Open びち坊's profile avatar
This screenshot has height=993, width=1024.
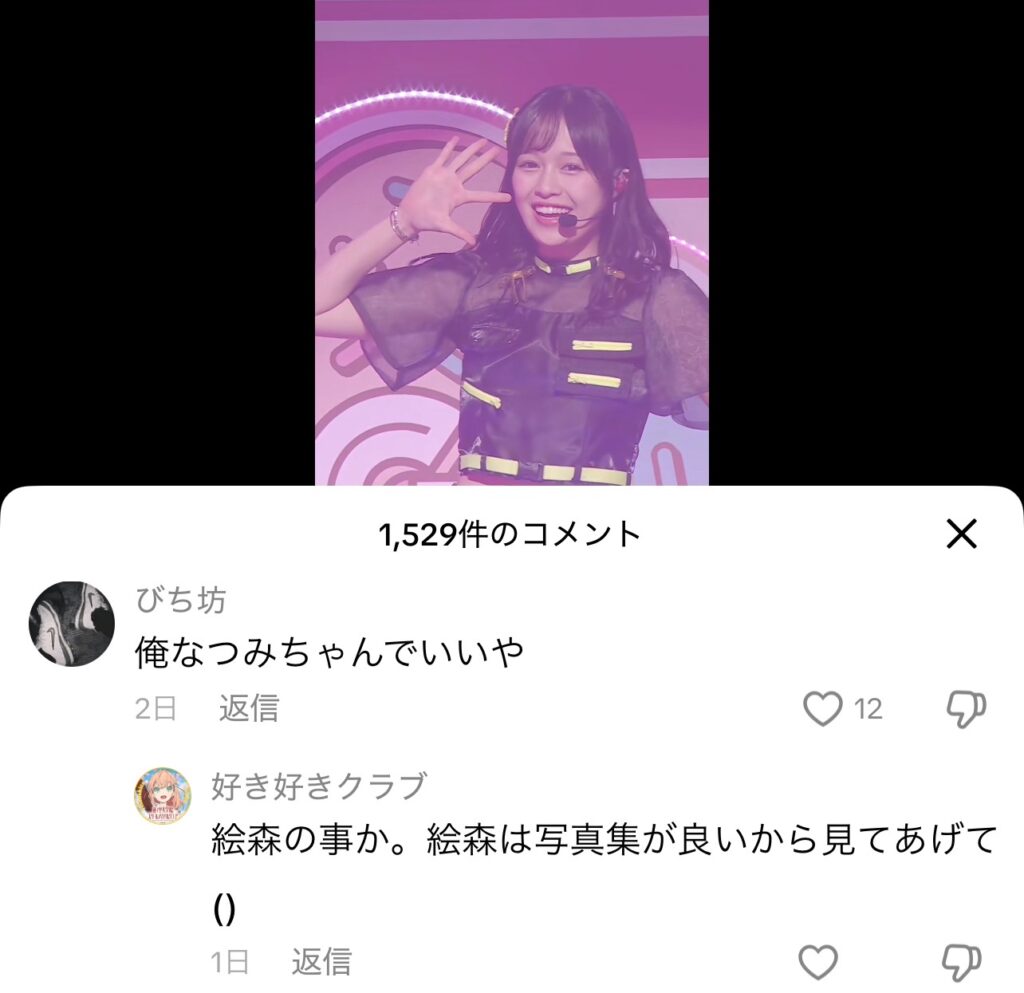click(x=71, y=624)
